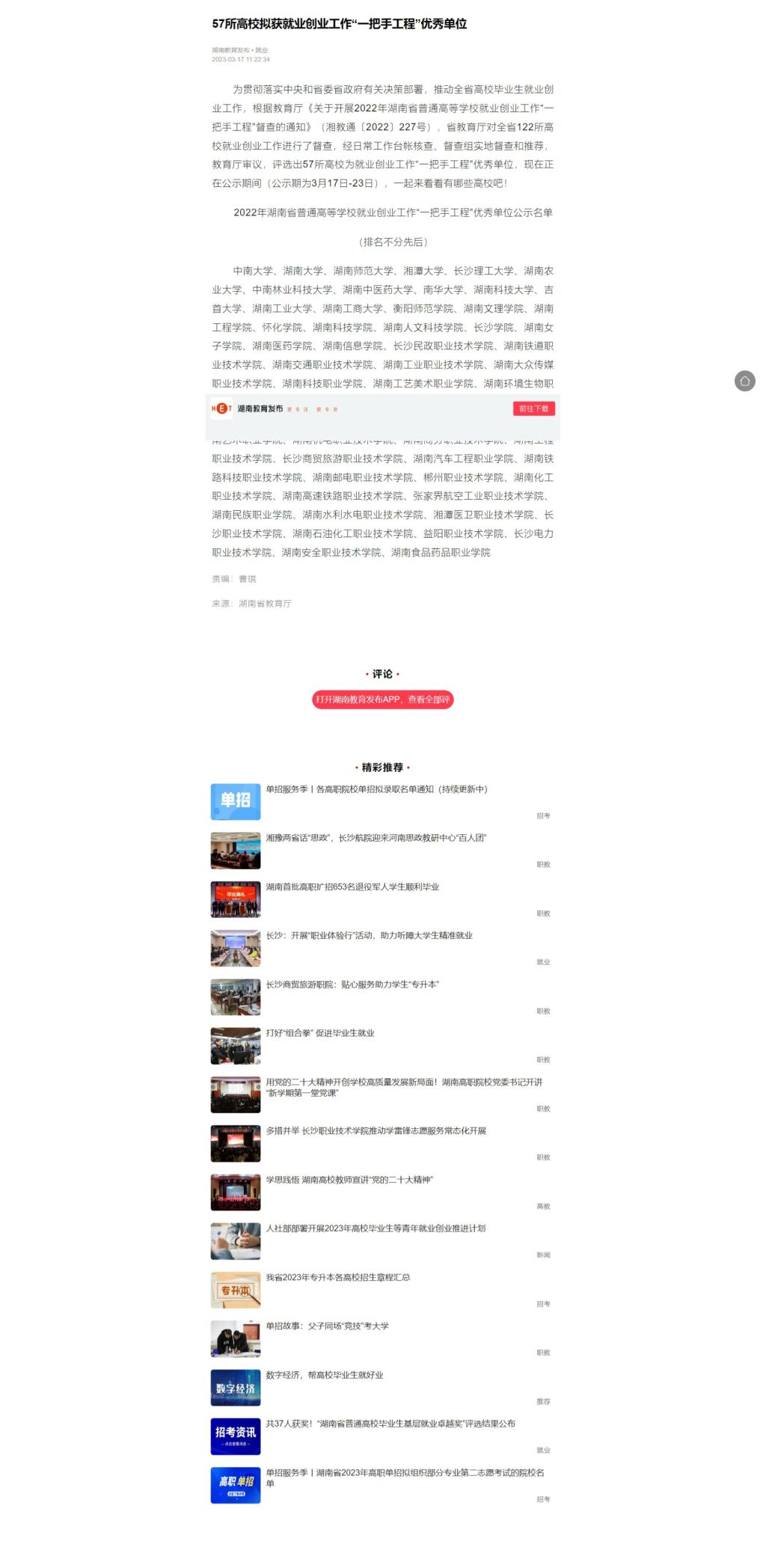766x1568 pixels.
Task: Go to home via floating house icon
Action: point(744,381)
